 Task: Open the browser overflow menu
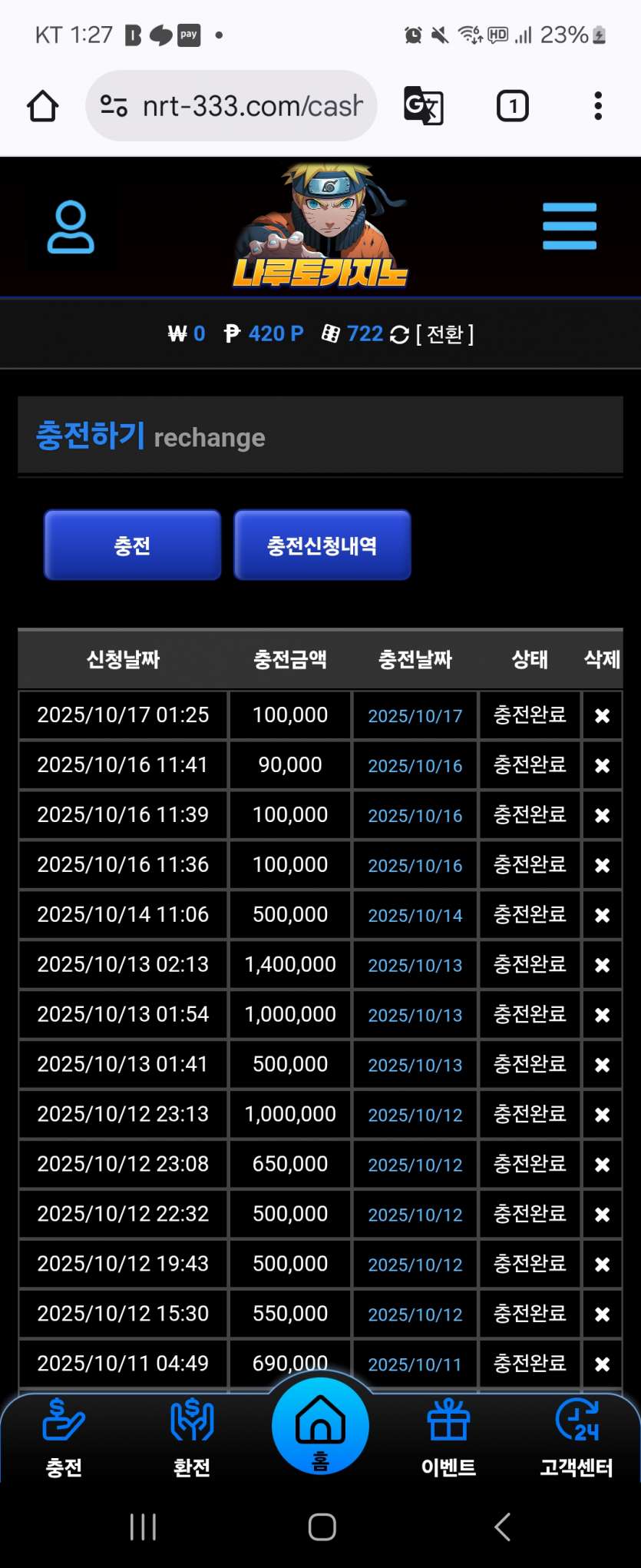597,106
